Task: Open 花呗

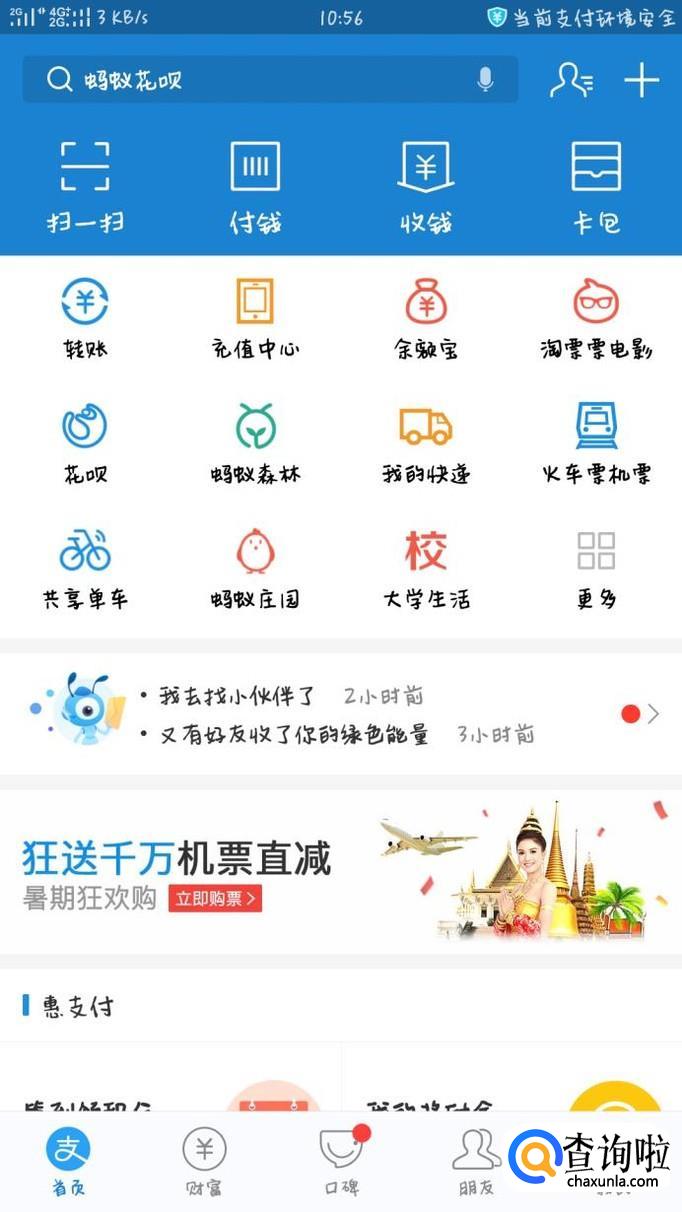Action: click(x=85, y=444)
